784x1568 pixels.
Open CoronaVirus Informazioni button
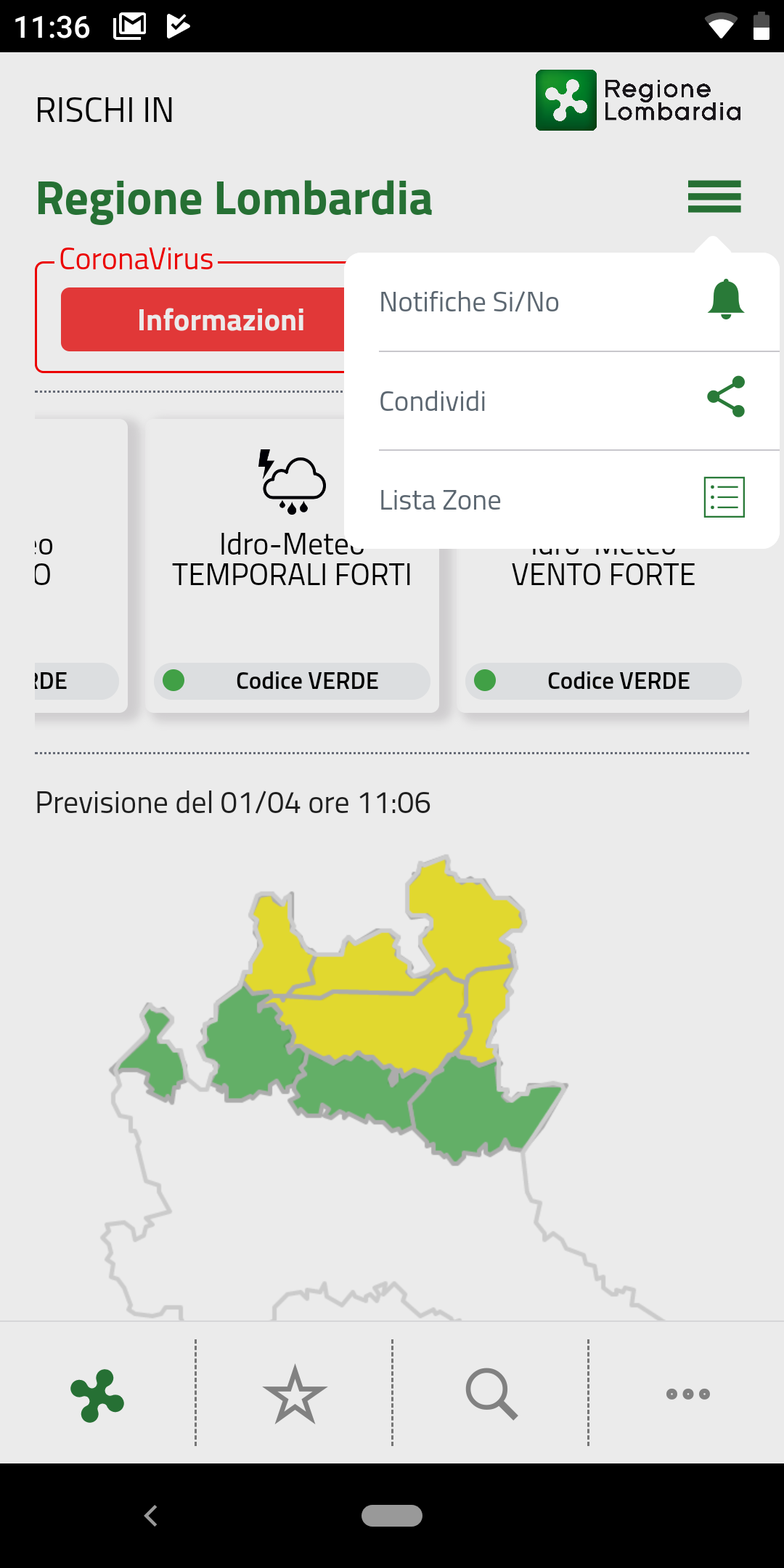203,319
